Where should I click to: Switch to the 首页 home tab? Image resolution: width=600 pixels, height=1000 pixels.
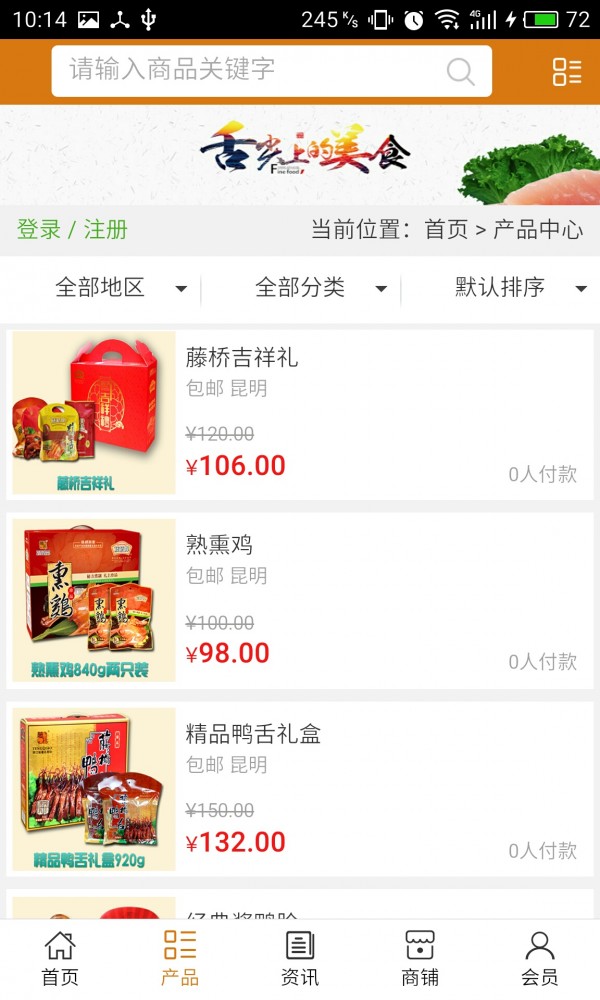(60, 958)
